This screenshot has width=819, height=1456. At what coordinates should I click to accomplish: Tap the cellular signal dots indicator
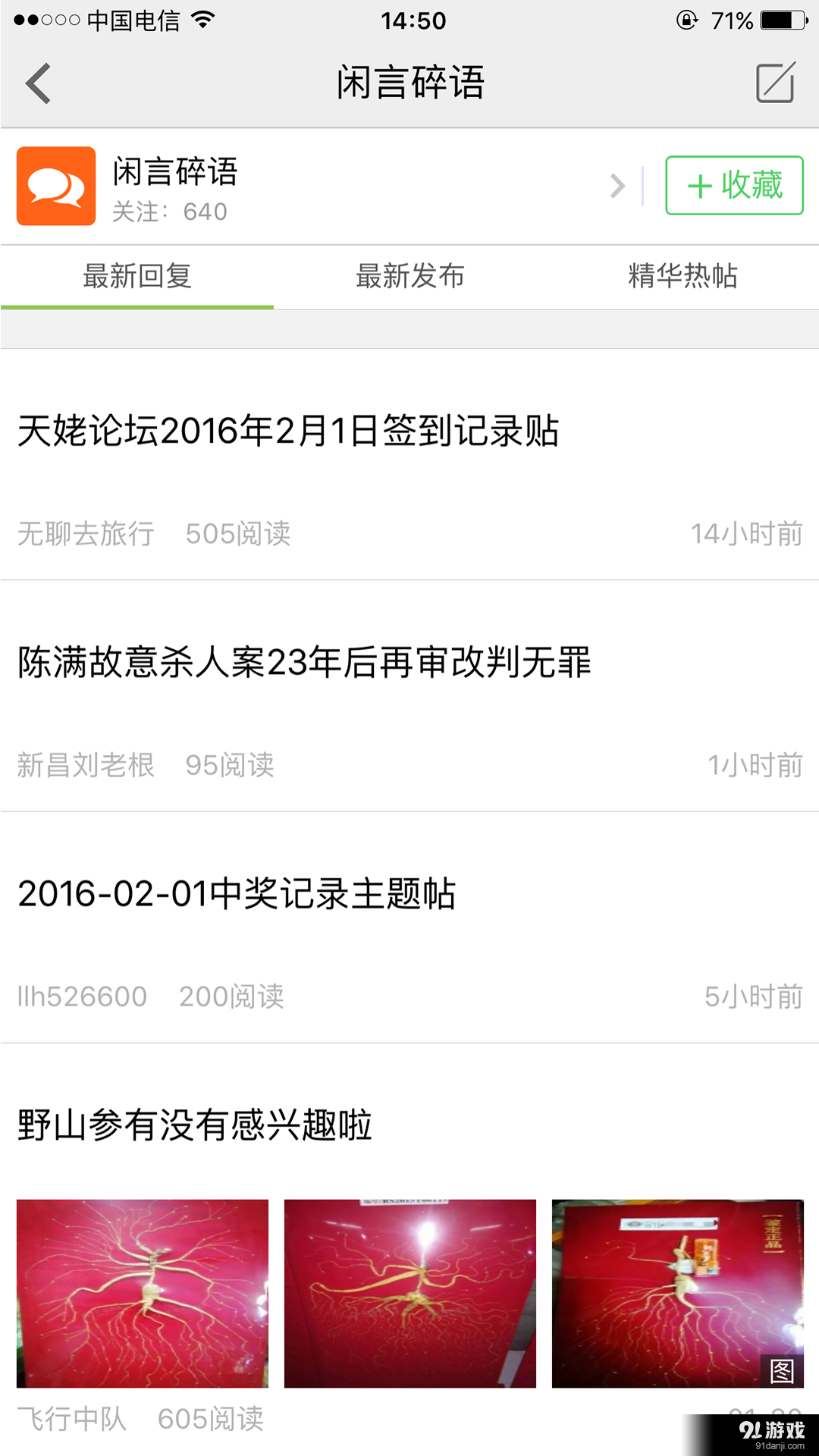click(45, 20)
